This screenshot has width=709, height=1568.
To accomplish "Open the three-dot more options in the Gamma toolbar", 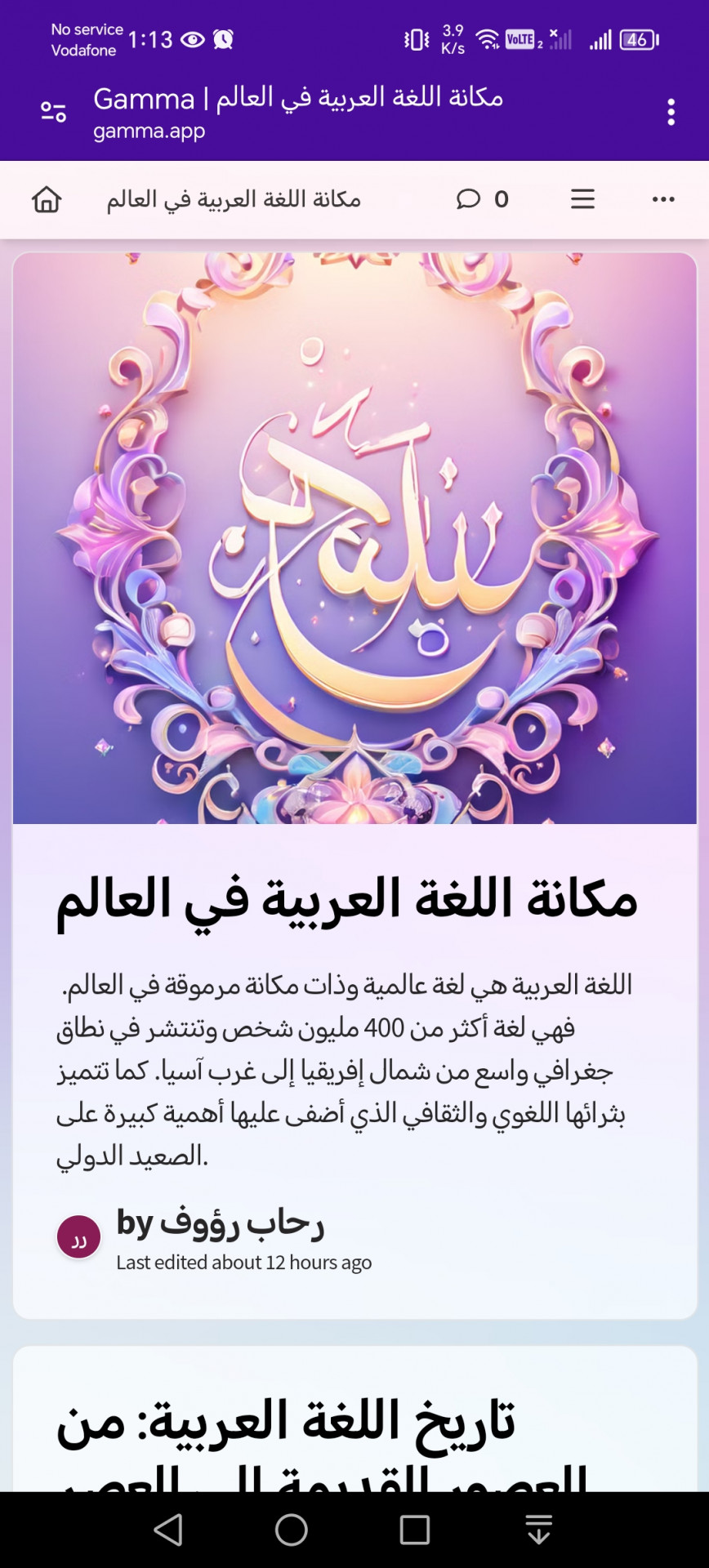I will tap(663, 199).
